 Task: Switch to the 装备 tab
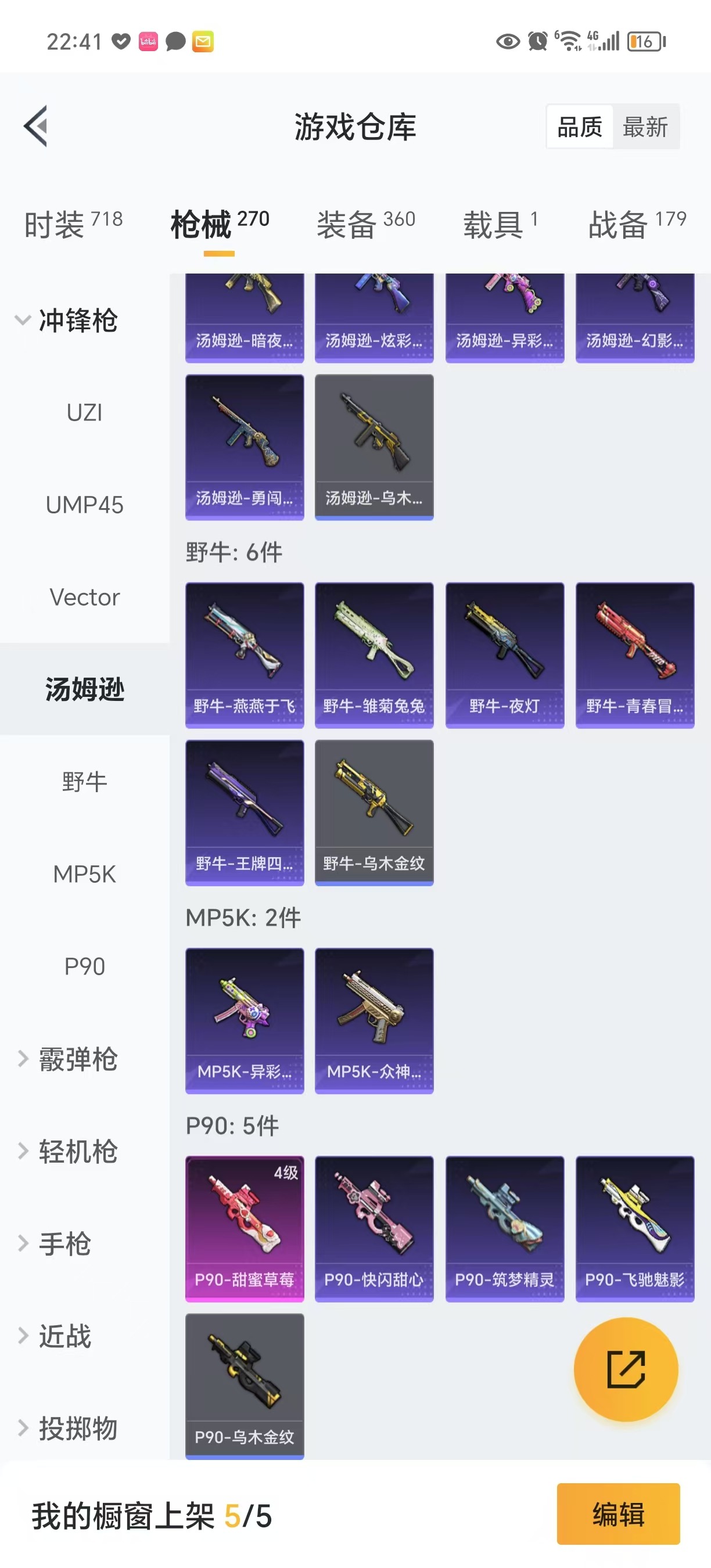click(365, 224)
